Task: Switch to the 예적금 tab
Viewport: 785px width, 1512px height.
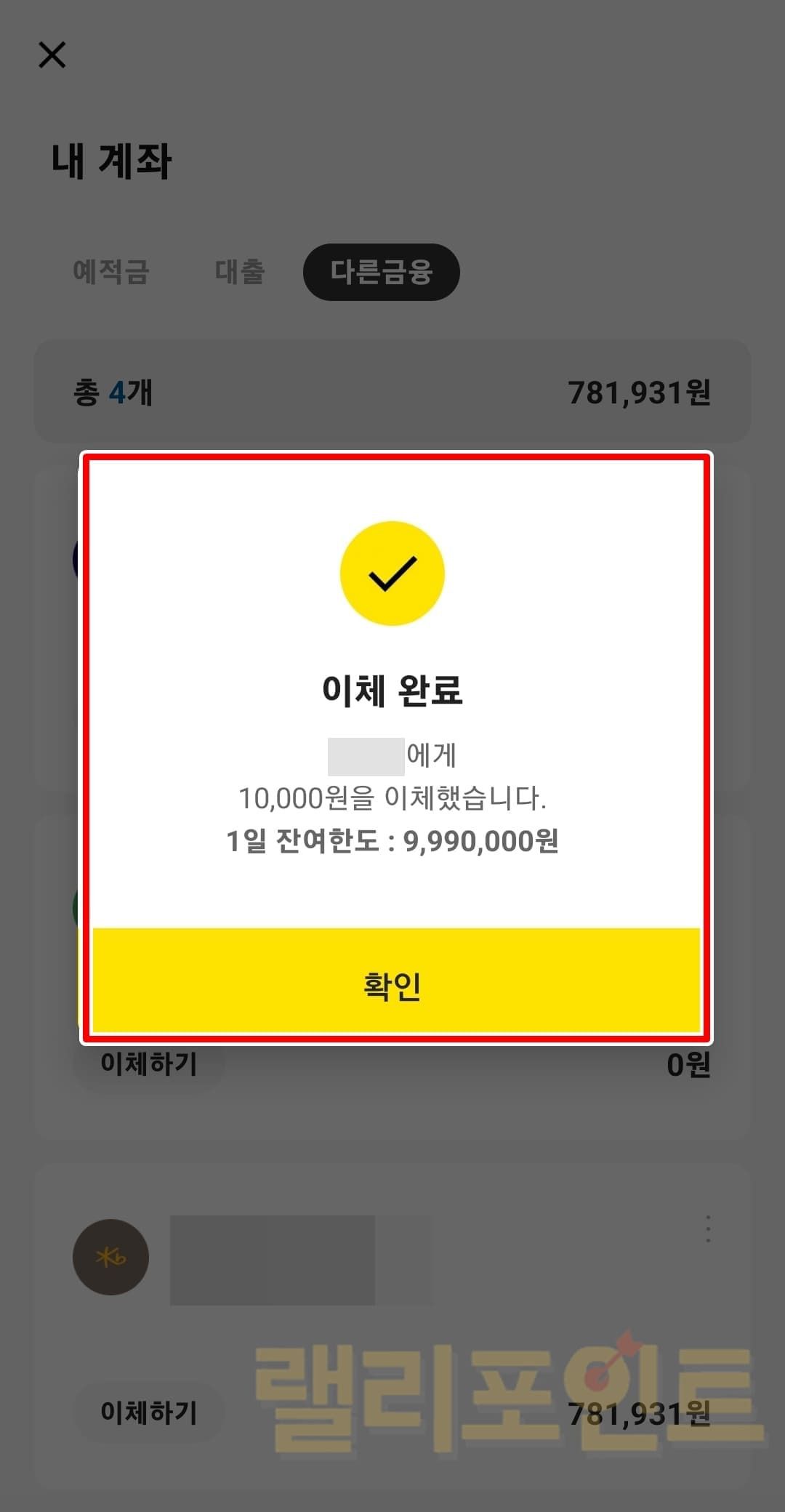Action: point(111,272)
